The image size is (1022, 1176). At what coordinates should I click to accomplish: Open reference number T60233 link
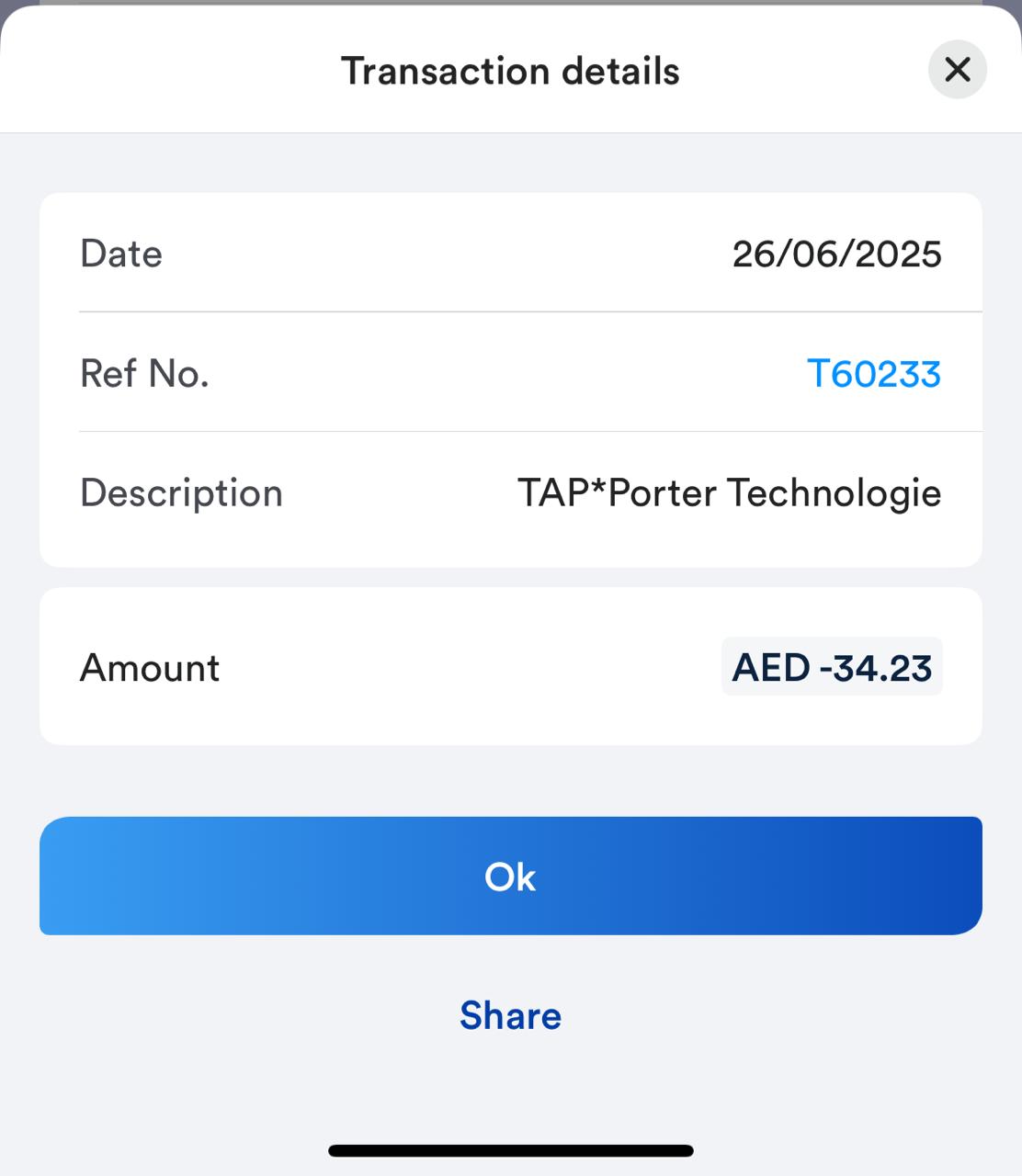coord(874,374)
